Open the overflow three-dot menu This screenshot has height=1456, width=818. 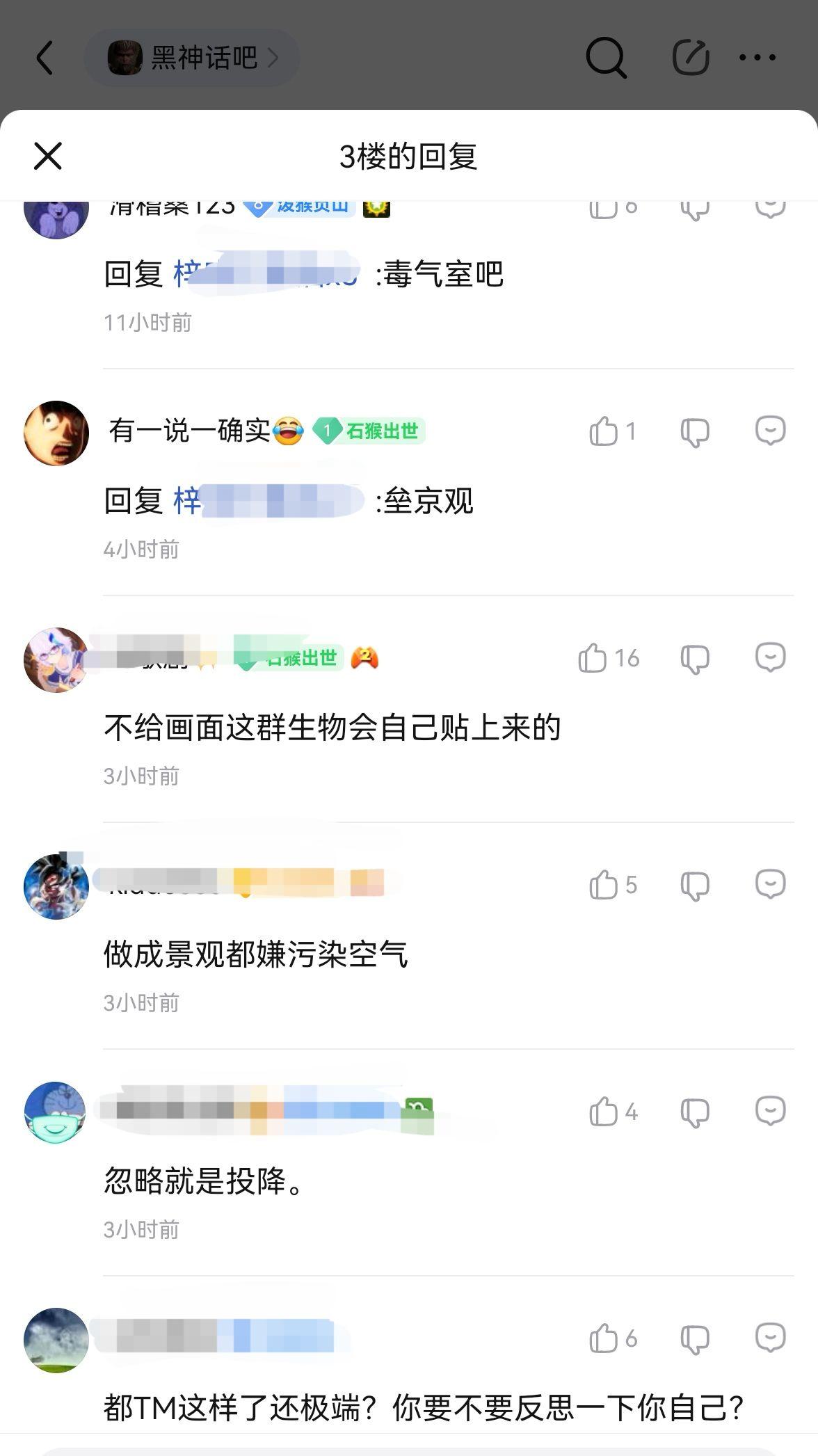pos(757,58)
